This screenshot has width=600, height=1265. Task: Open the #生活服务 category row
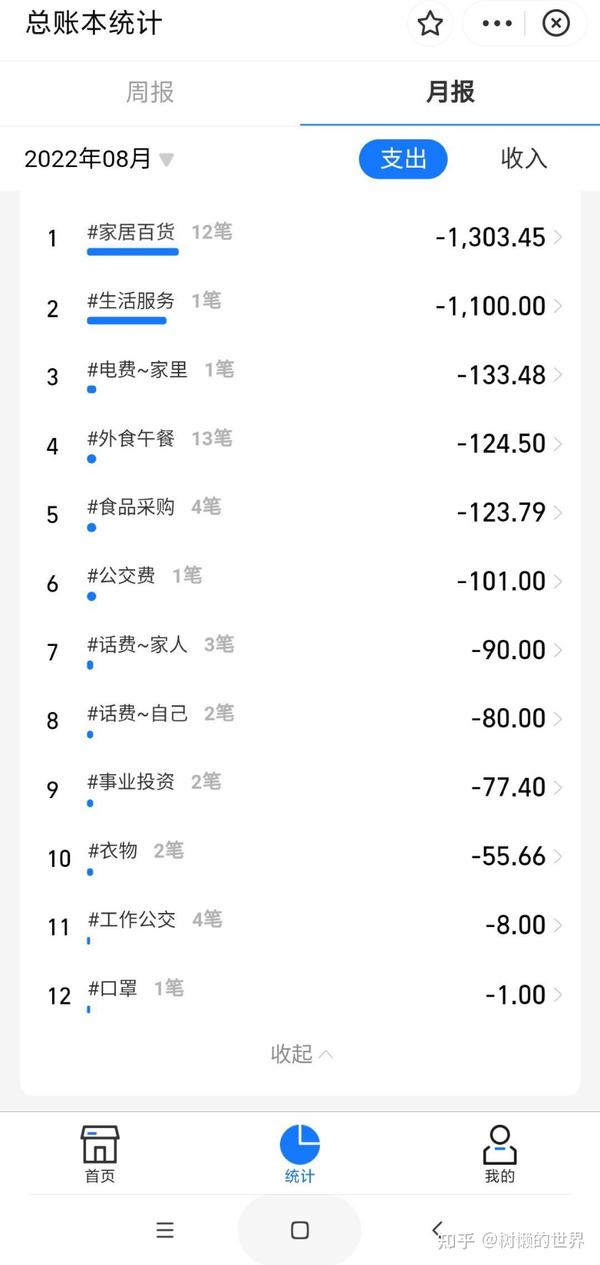(x=300, y=305)
